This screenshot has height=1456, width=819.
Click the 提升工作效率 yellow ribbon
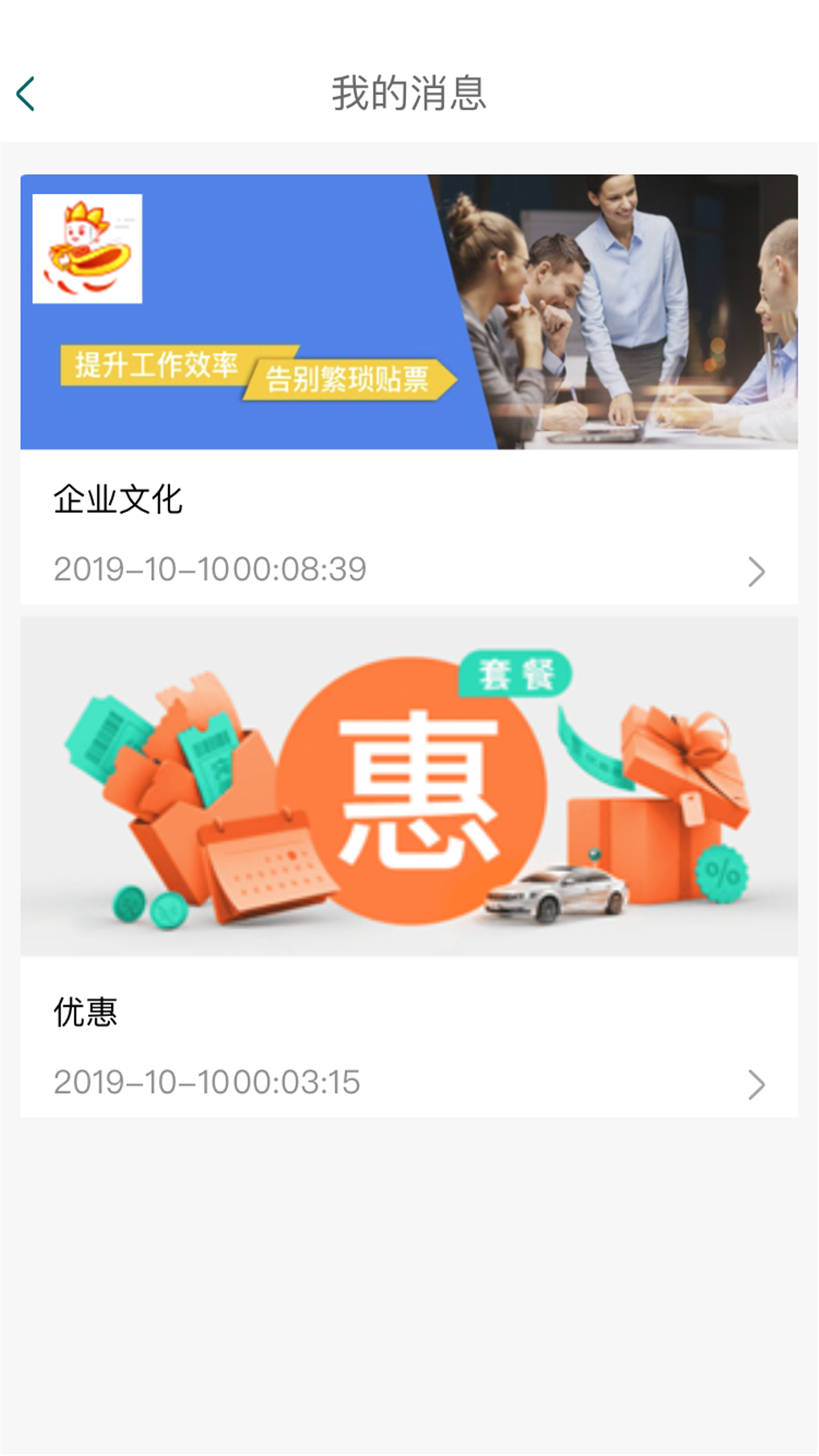155,367
